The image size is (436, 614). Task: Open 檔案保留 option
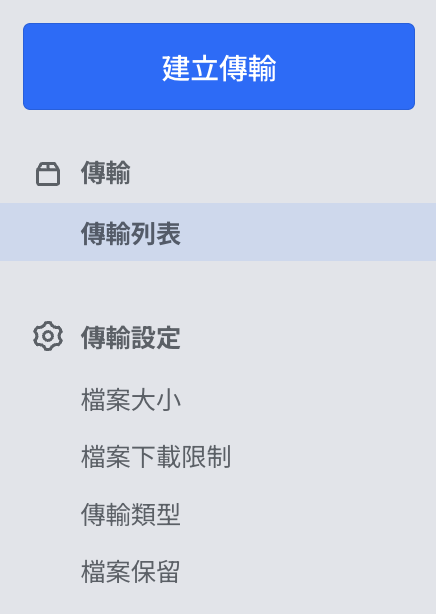[x=130, y=571]
